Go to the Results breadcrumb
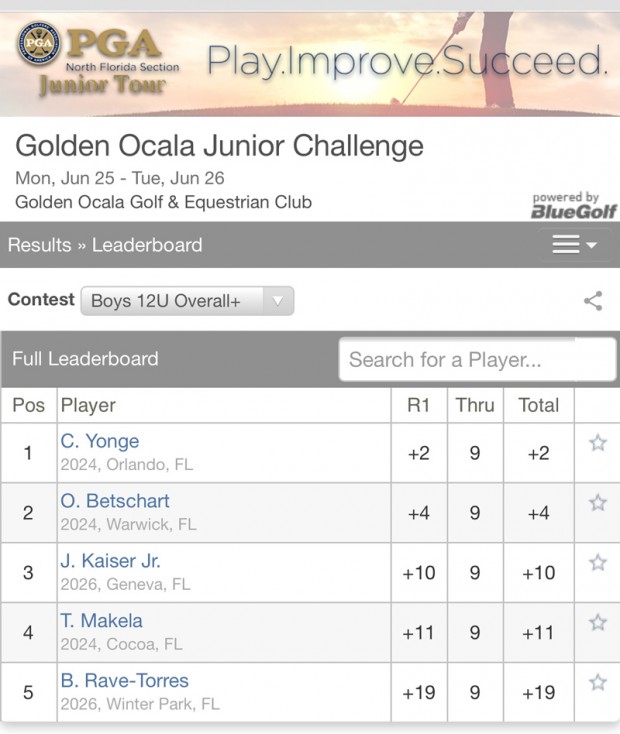The height and width of the screenshot is (734, 620). (x=39, y=245)
